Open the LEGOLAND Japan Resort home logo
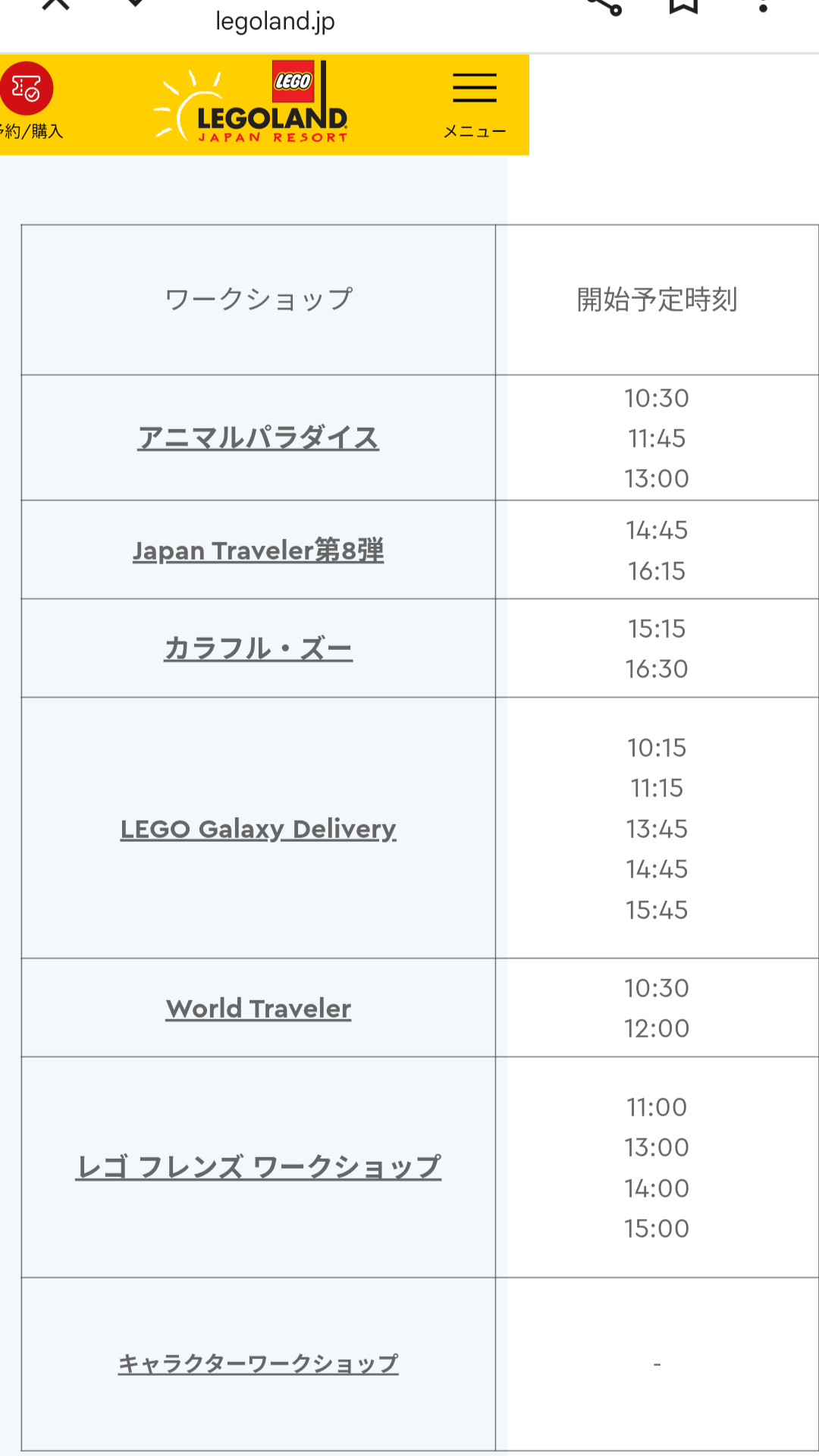This screenshot has width=819, height=1456. point(251,103)
